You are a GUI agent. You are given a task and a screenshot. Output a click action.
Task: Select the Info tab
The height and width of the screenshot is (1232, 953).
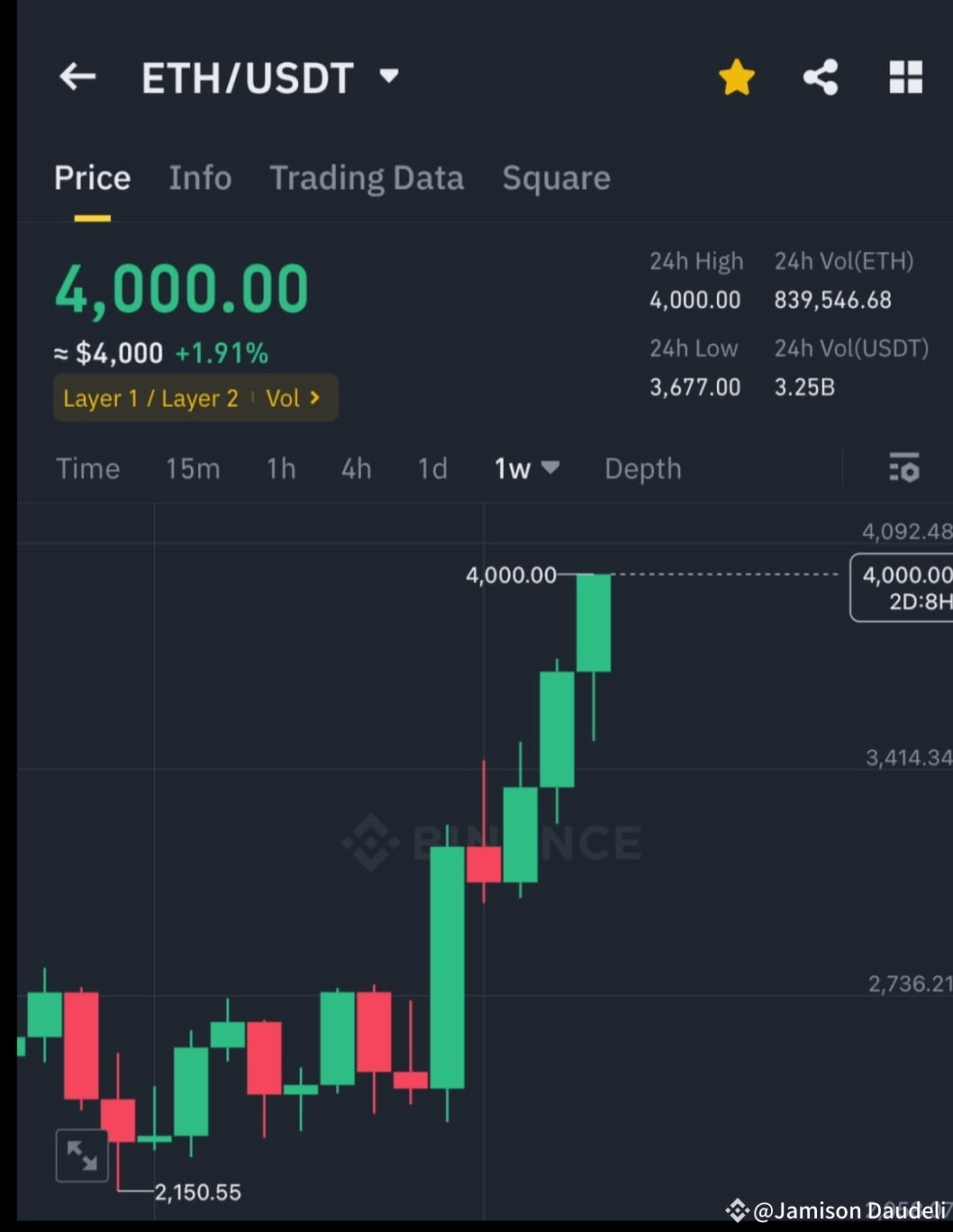tap(199, 177)
